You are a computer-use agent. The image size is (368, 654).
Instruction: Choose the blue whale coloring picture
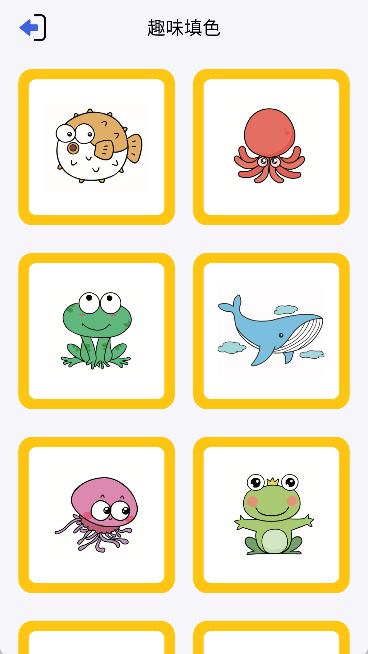coord(271,331)
